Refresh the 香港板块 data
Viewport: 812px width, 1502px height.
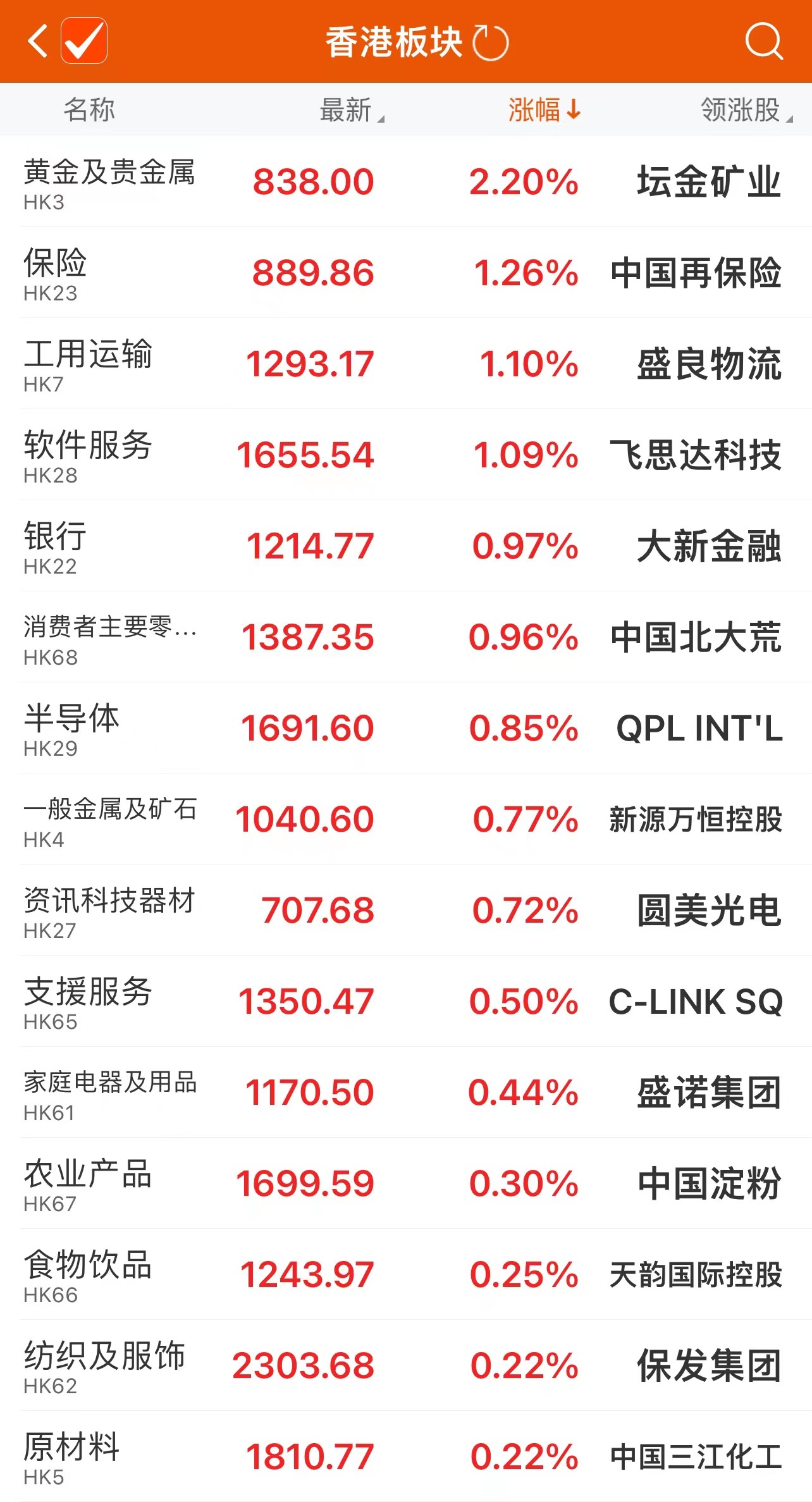point(491,43)
